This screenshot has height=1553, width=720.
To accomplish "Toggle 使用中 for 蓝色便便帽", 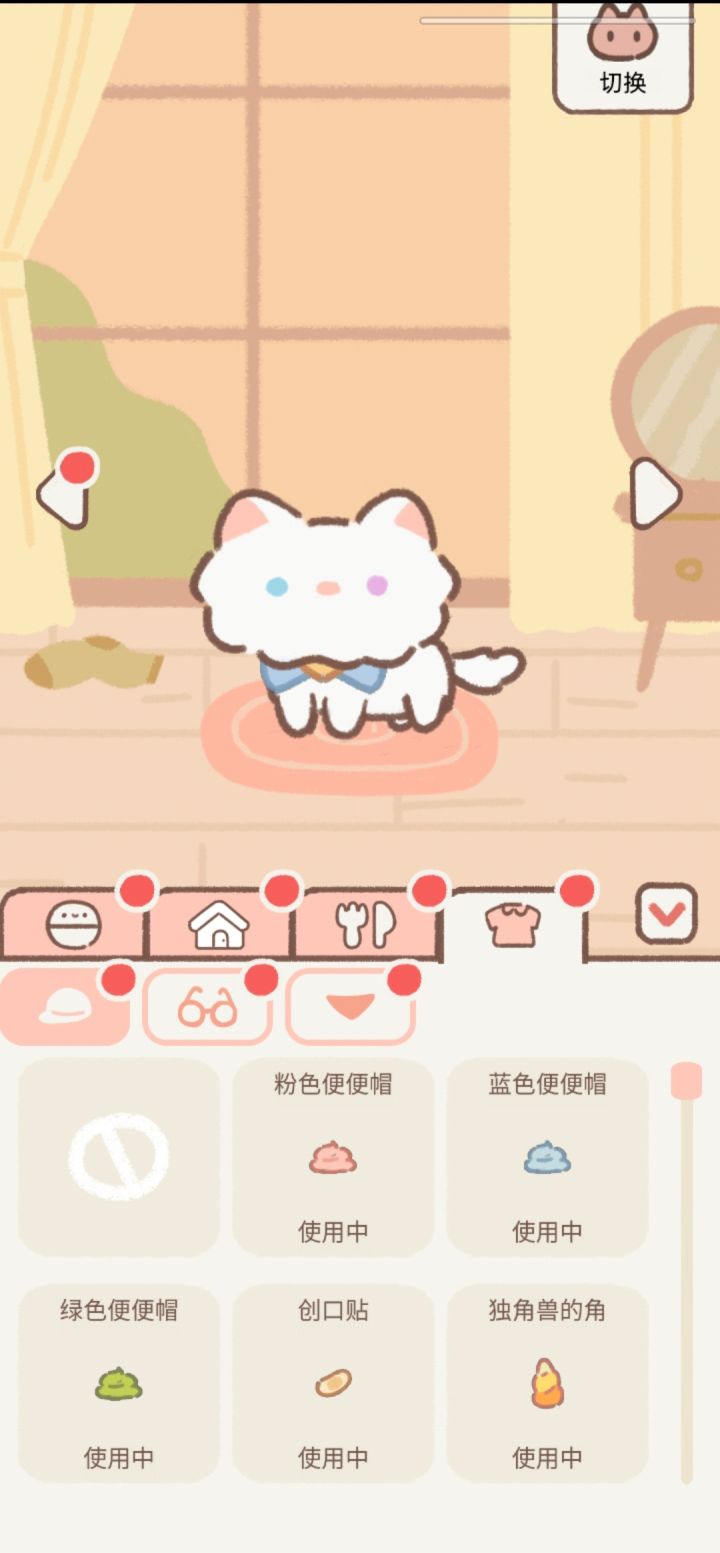I will (546, 1232).
